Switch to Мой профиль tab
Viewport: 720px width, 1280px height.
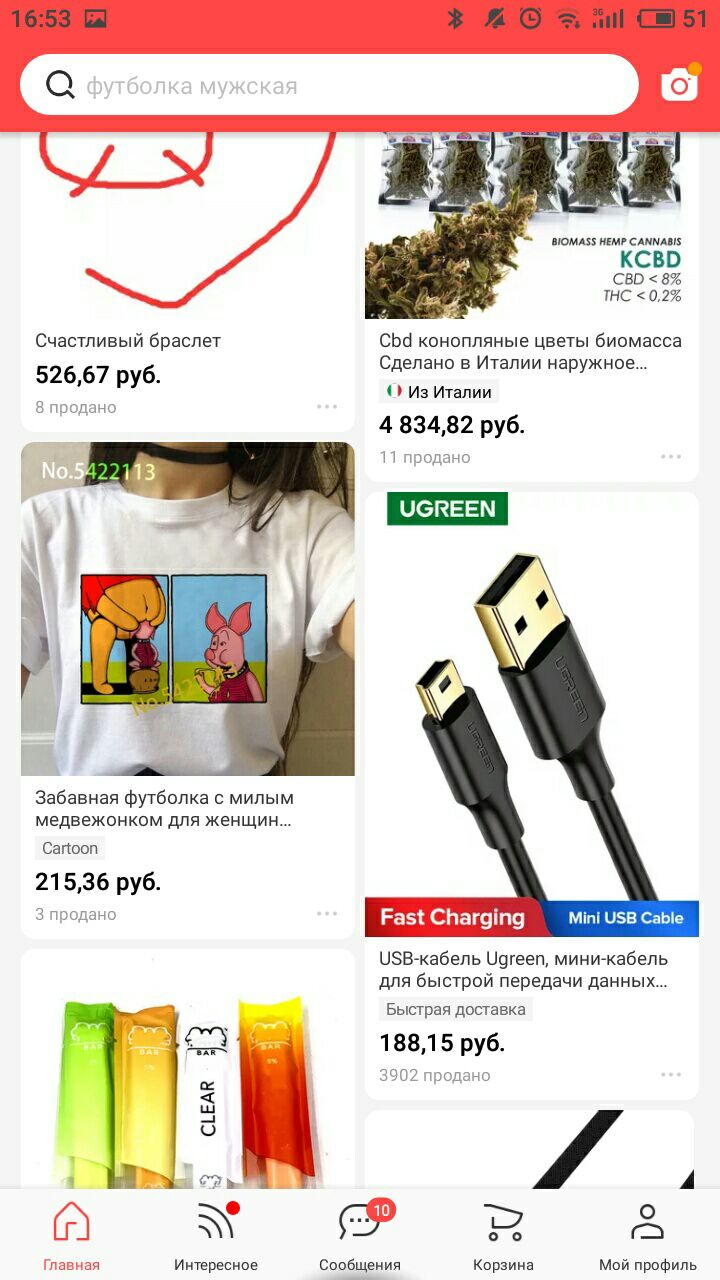tap(647, 1235)
